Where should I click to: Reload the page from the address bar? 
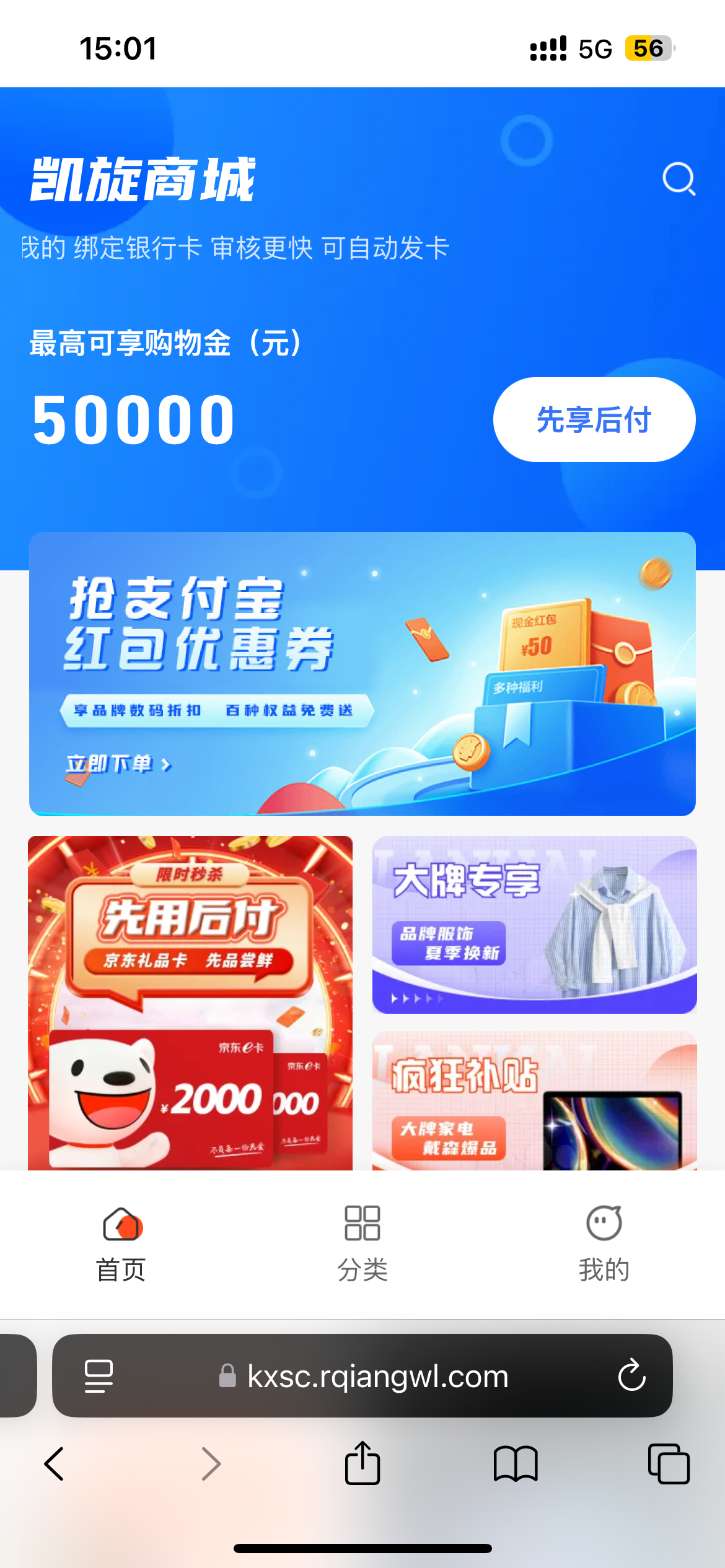(631, 1376)
